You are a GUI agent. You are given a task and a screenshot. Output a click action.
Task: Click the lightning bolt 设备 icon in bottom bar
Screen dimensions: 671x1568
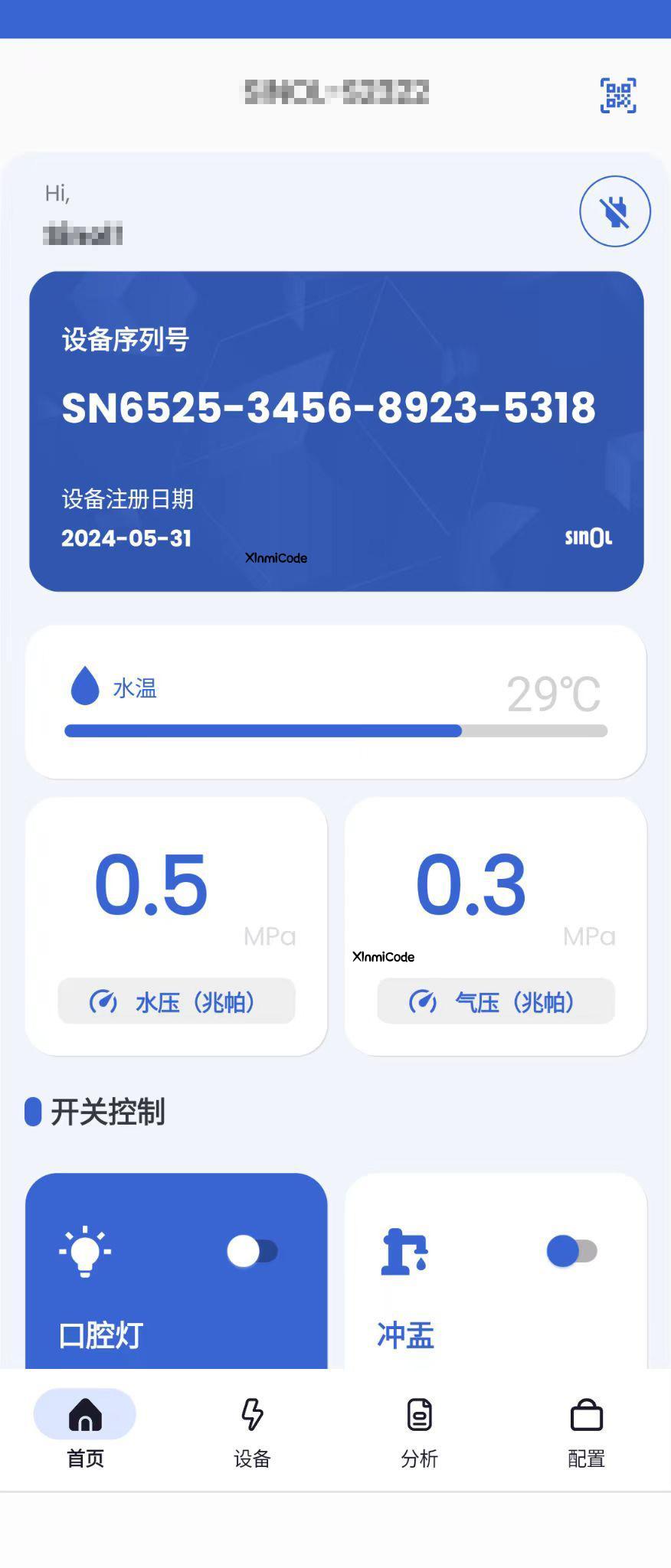[253, 1413]
